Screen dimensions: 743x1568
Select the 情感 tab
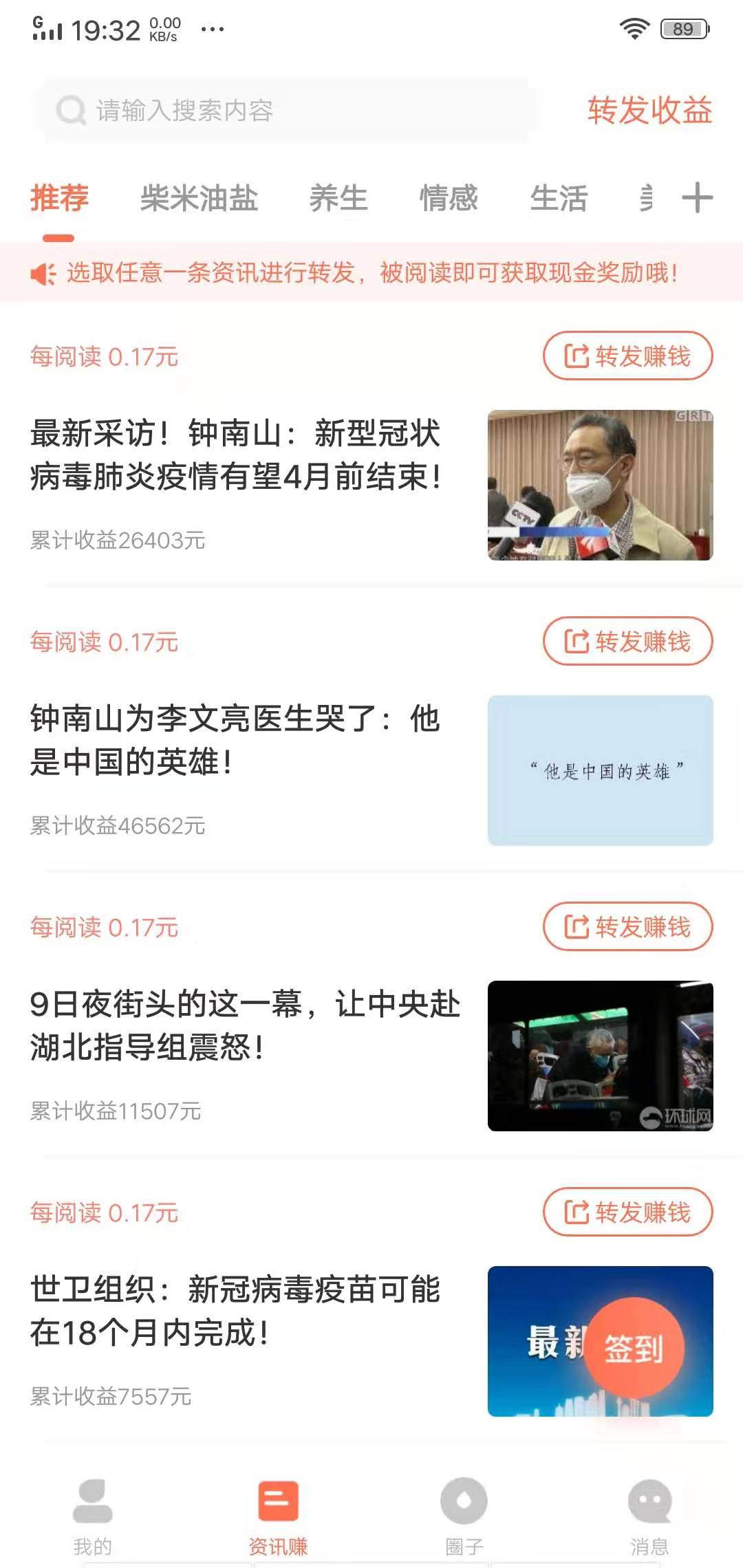(449, 199)
